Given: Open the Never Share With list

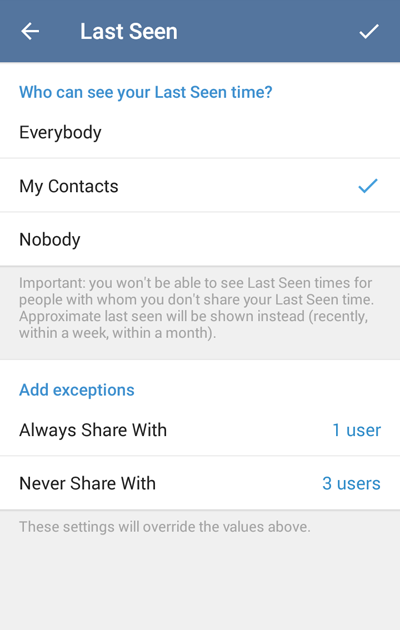Looking at the screenshot, I should click(200, 483).
